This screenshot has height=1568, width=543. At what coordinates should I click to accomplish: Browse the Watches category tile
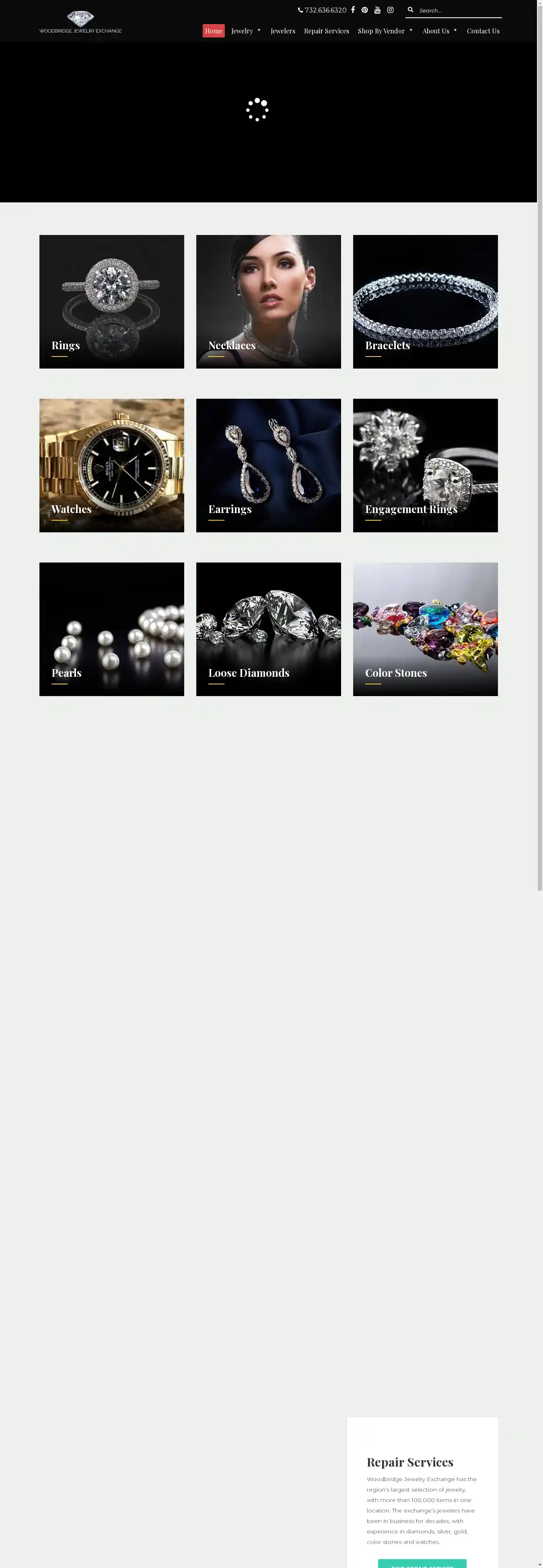[111, 465]
